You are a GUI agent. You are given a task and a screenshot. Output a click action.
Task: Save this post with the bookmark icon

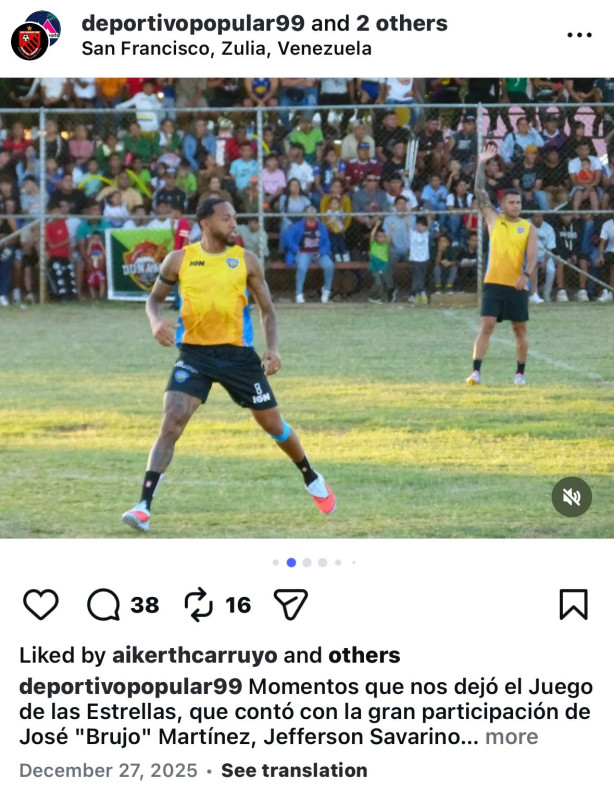[572, 604]
